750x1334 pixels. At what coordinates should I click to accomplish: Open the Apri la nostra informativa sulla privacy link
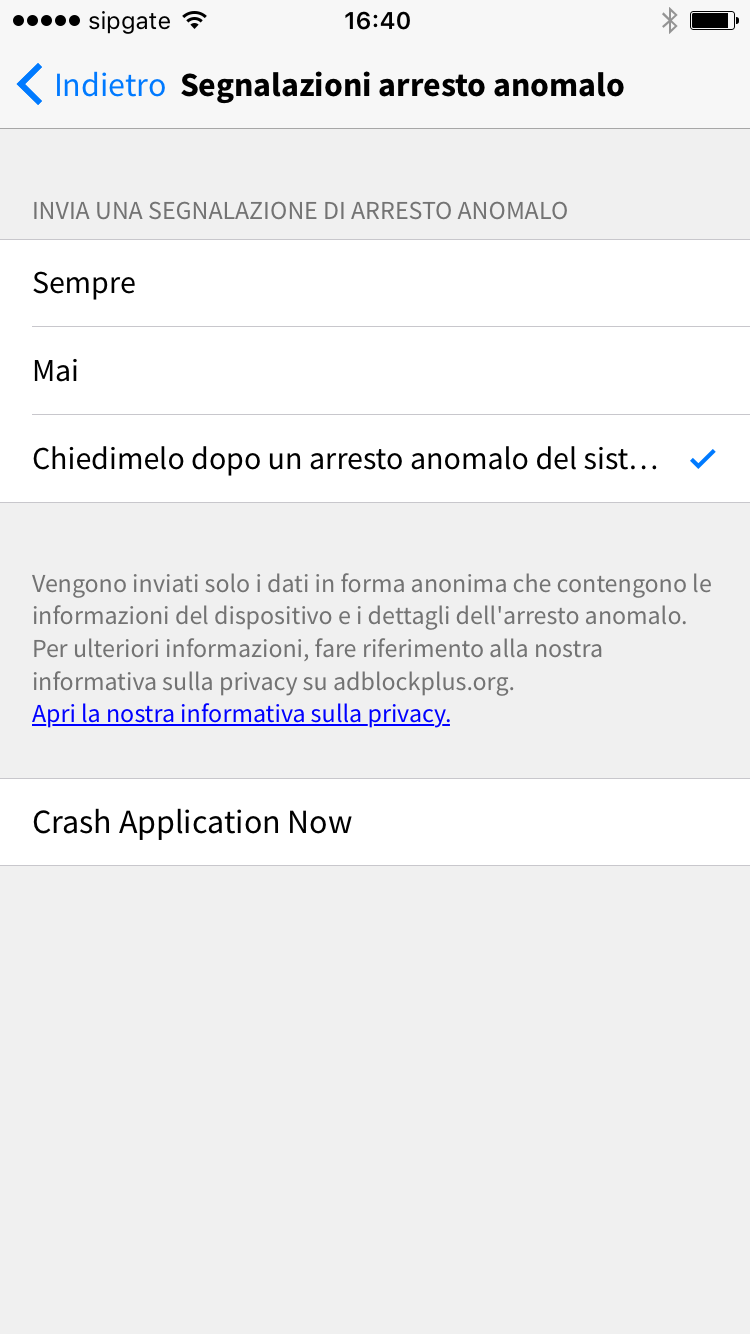(x=241, y=714)
